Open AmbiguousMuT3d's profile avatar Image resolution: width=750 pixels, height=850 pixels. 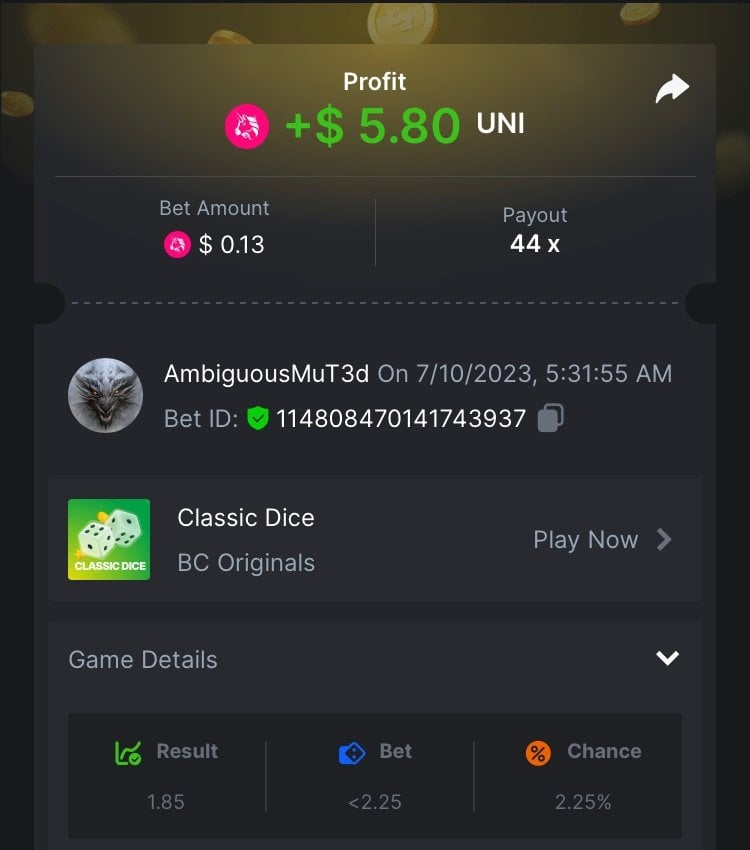point(105,395)
